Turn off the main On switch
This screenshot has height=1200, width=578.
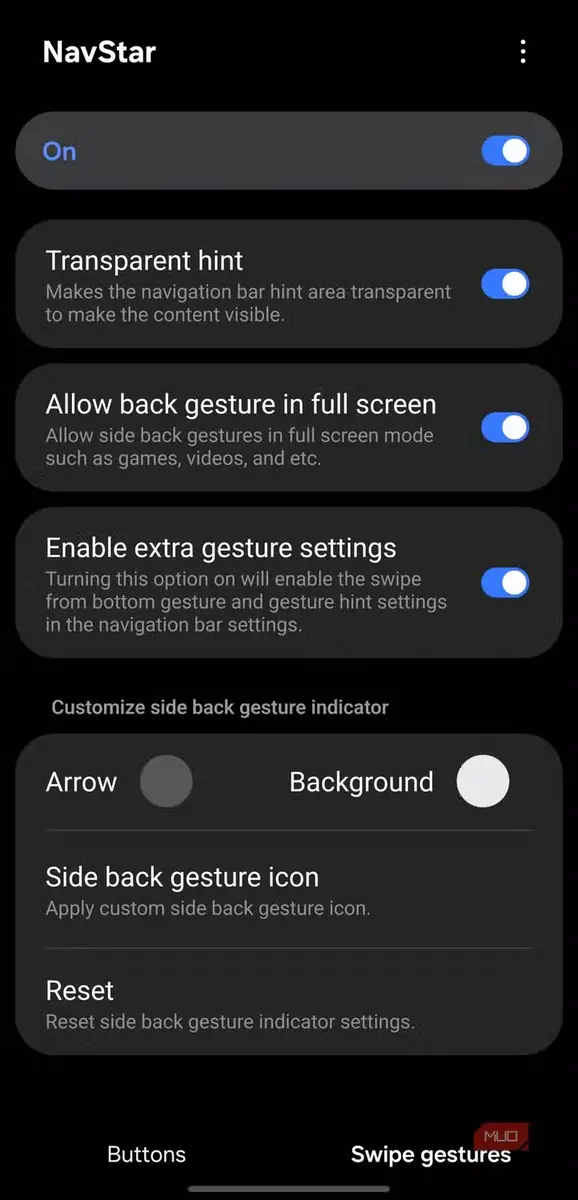(505, 151)
